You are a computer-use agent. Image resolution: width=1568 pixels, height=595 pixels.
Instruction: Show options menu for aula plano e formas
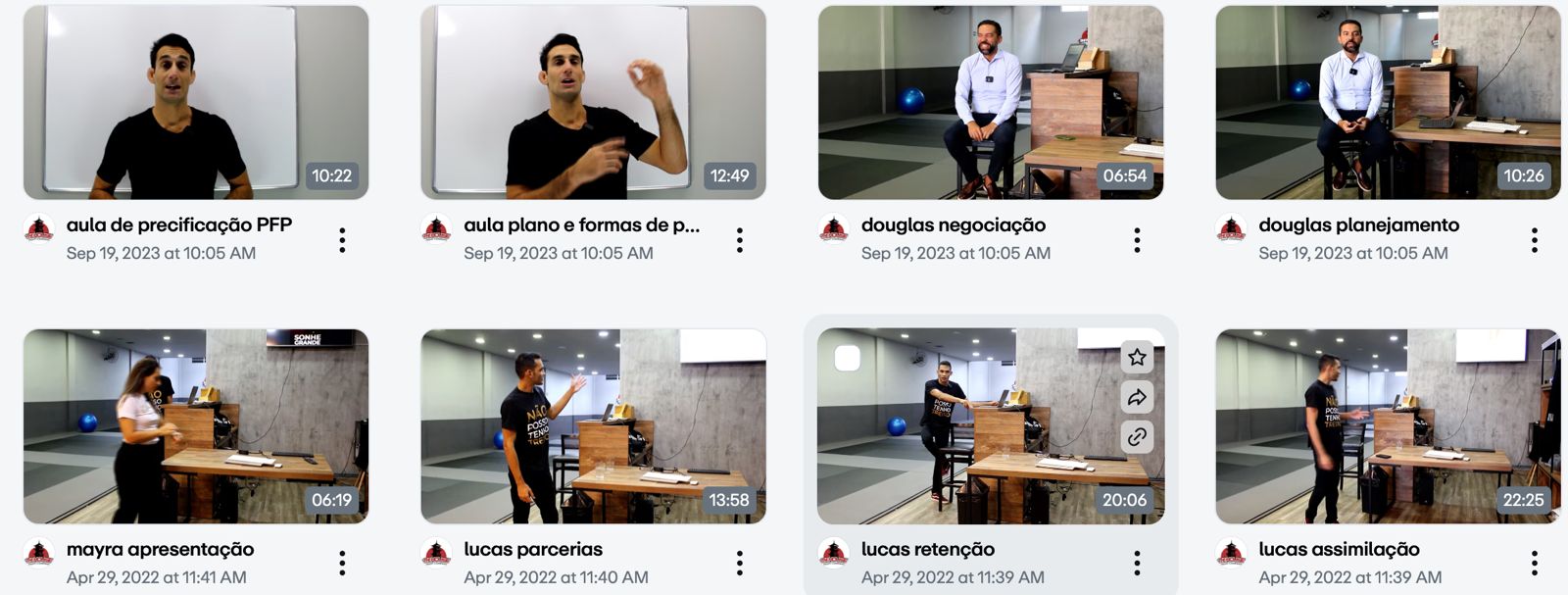(740, 240)
